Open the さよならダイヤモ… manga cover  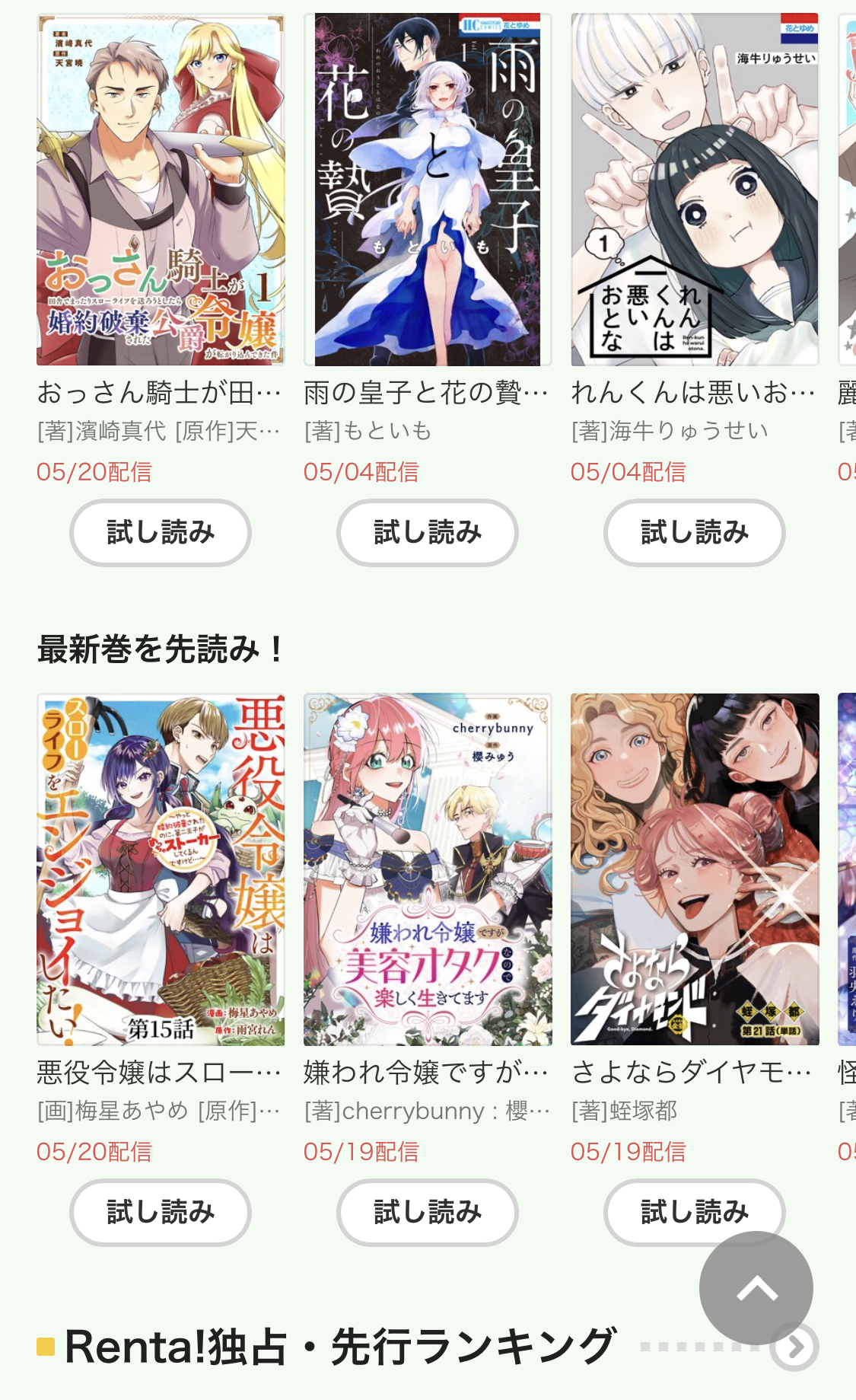click(x=695, y=869)
